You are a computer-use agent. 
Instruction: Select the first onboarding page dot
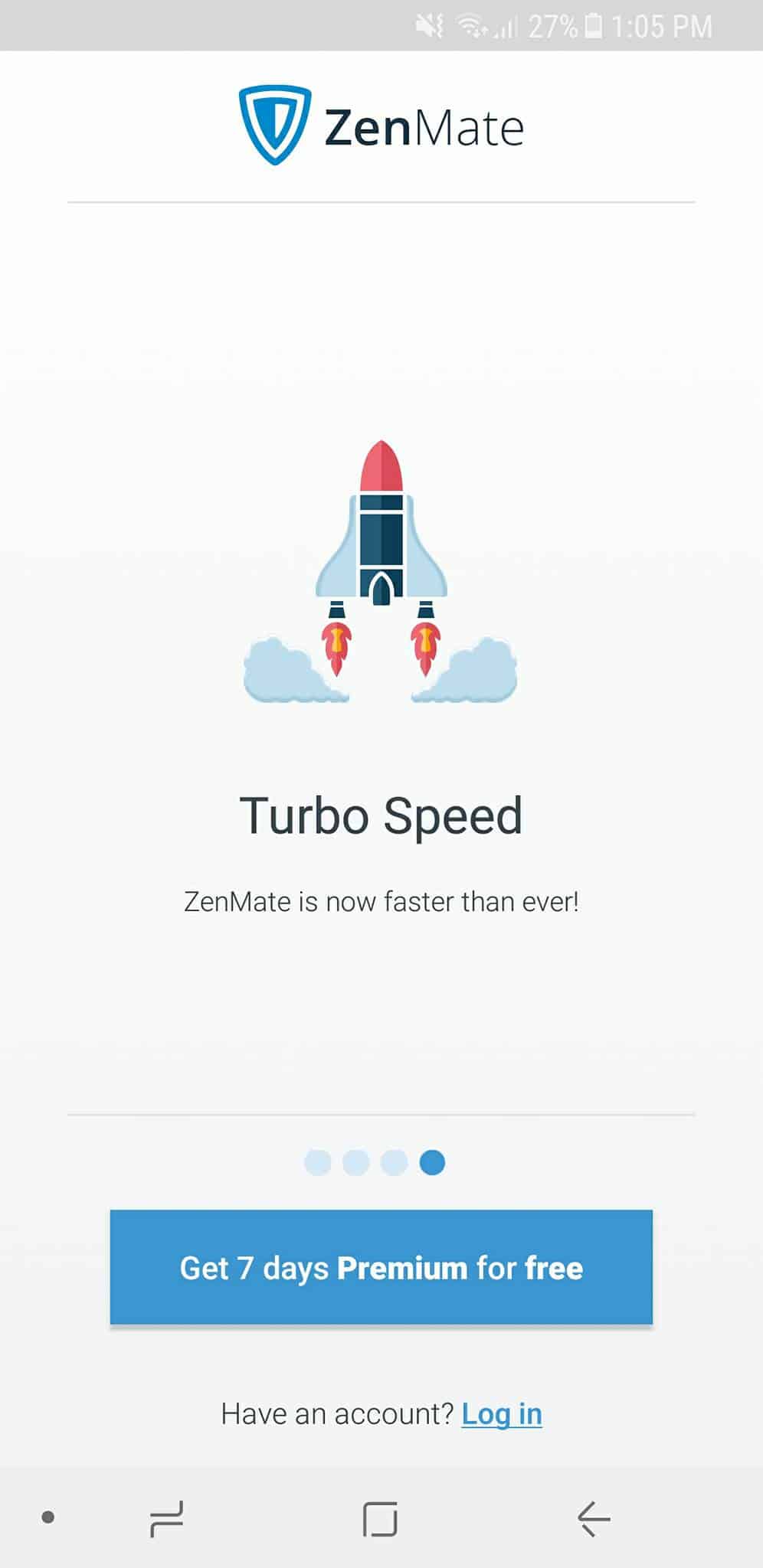coord(317,1162)
